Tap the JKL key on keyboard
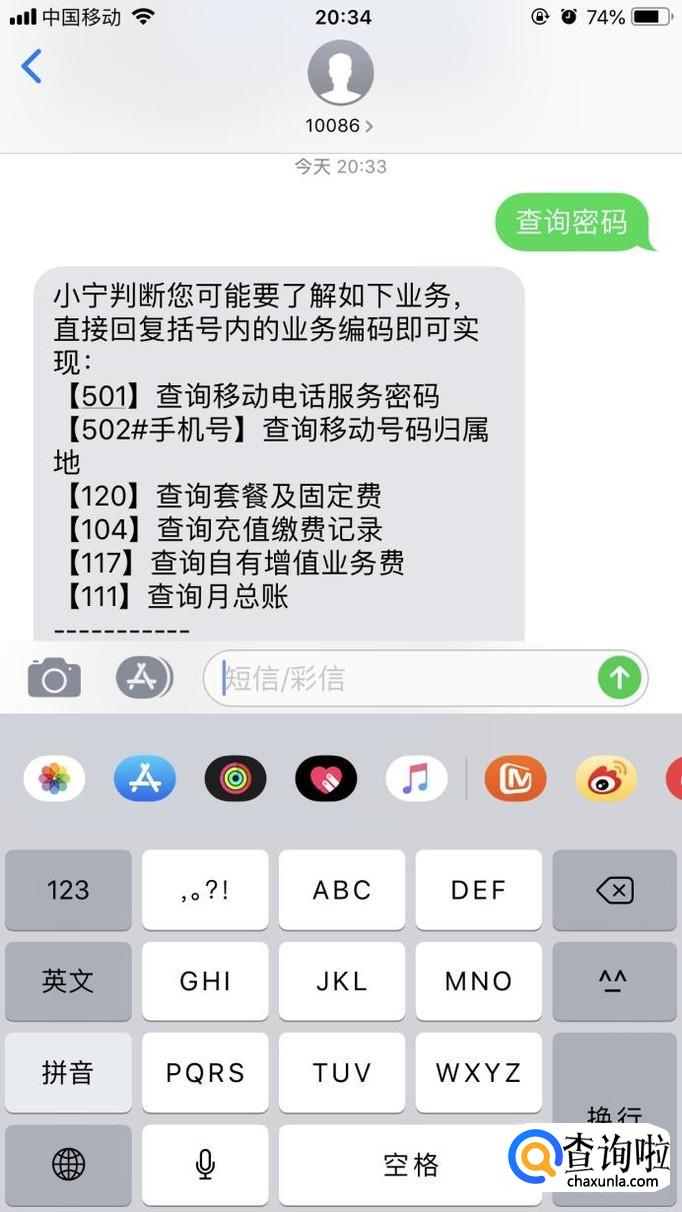 tap(342, 981)
